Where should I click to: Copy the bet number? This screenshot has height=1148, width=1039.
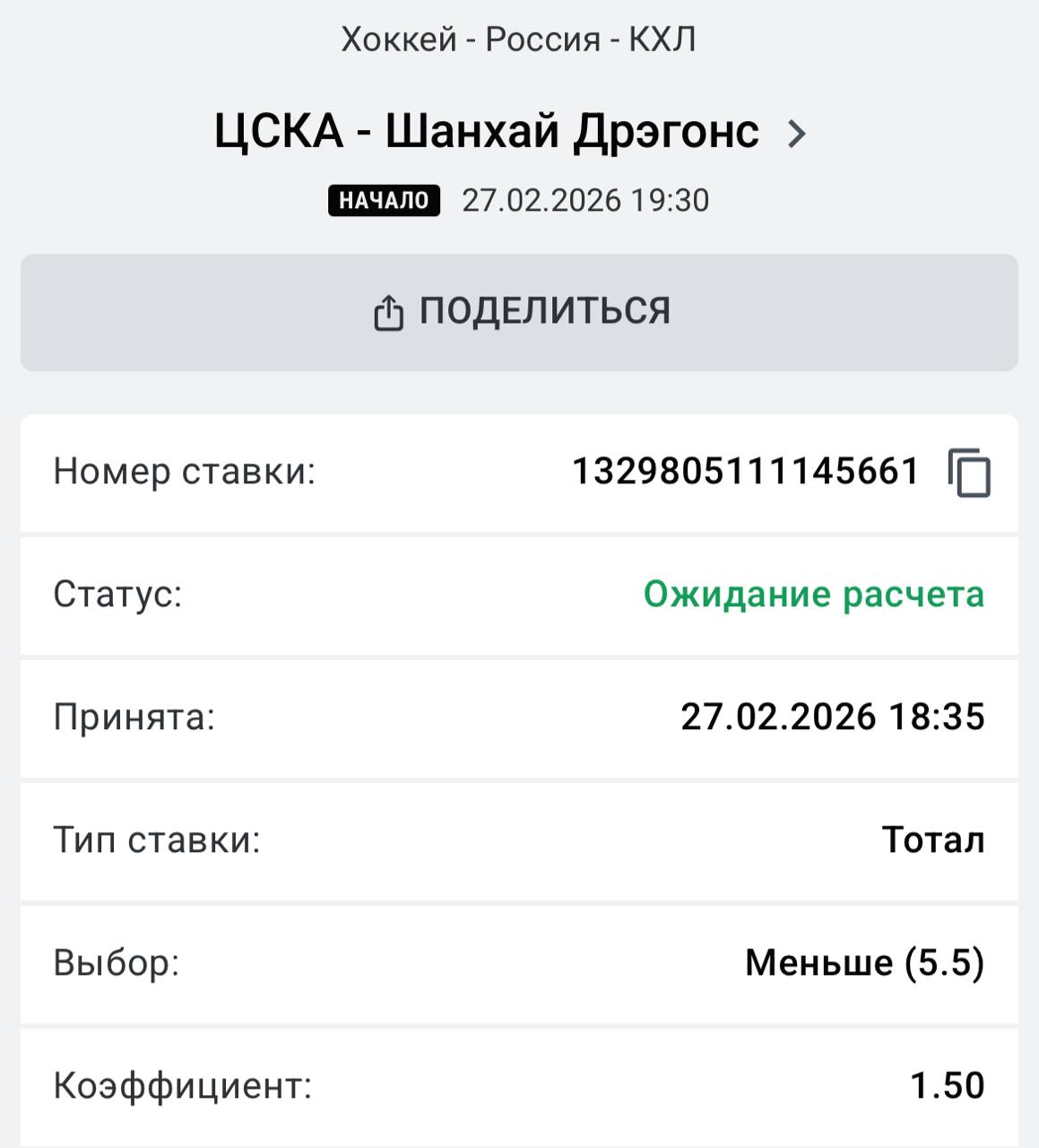pos(969,473)
